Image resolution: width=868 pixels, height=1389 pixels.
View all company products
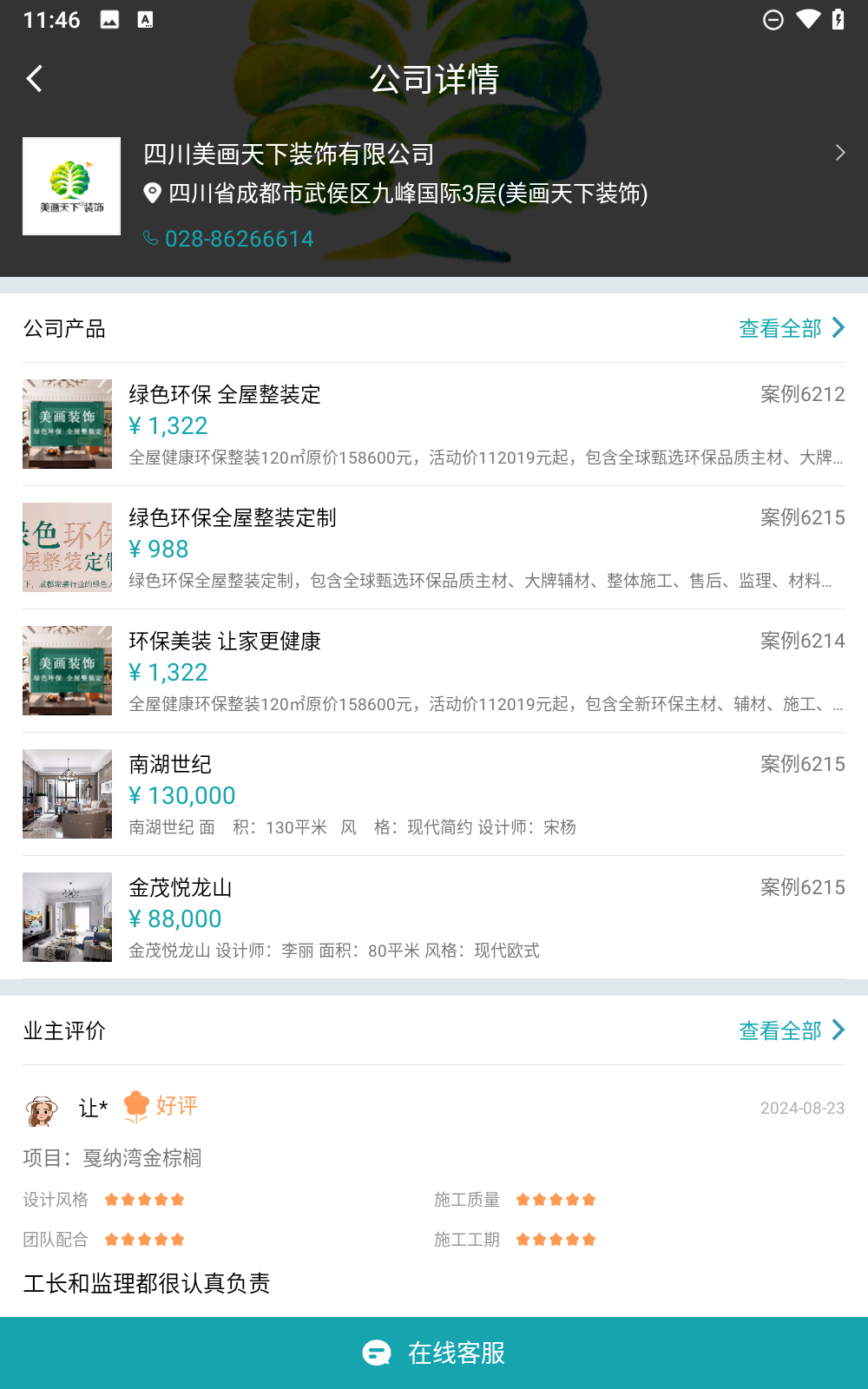click(x=791, y=328)
